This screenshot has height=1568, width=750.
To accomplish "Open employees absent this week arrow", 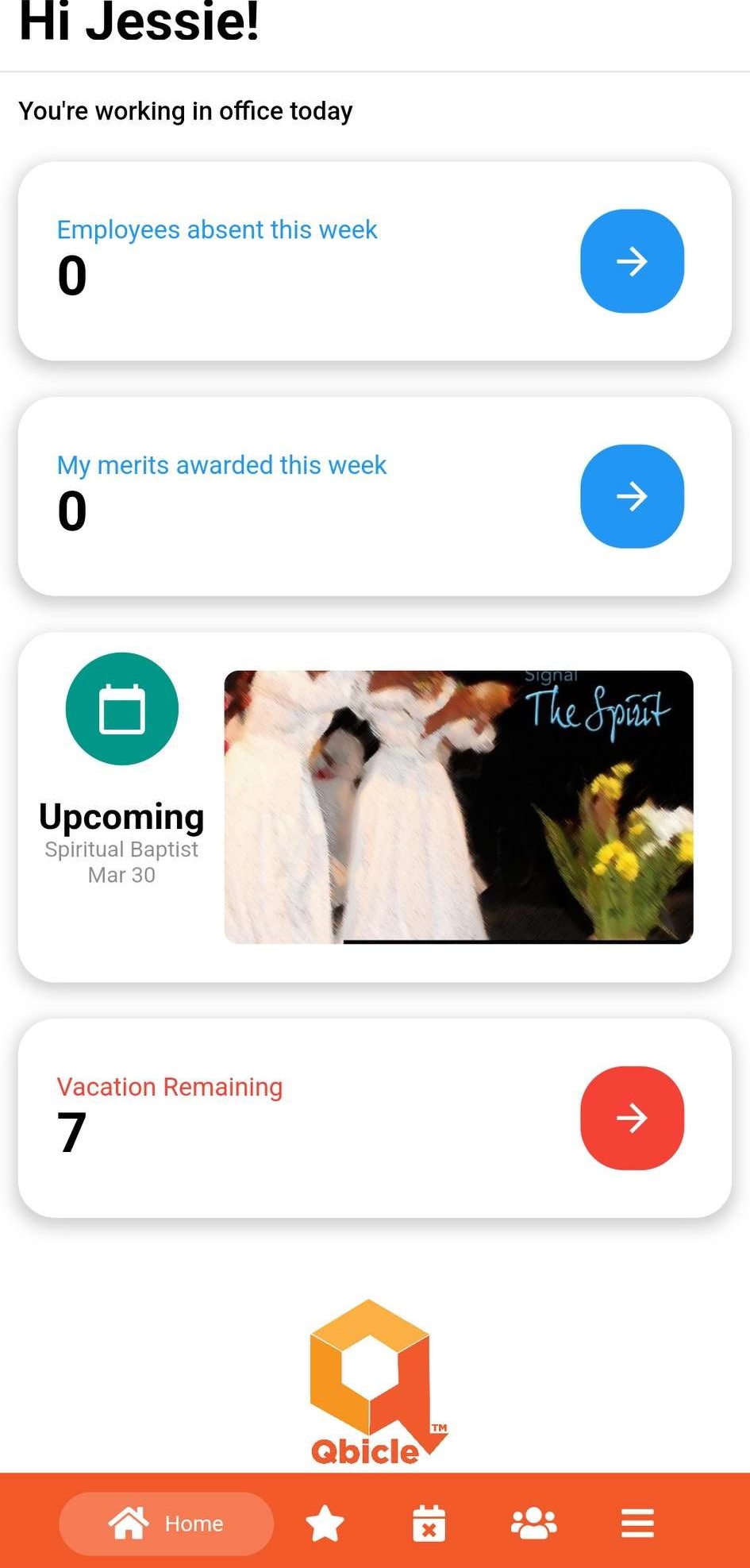I will tap(632, 261).
